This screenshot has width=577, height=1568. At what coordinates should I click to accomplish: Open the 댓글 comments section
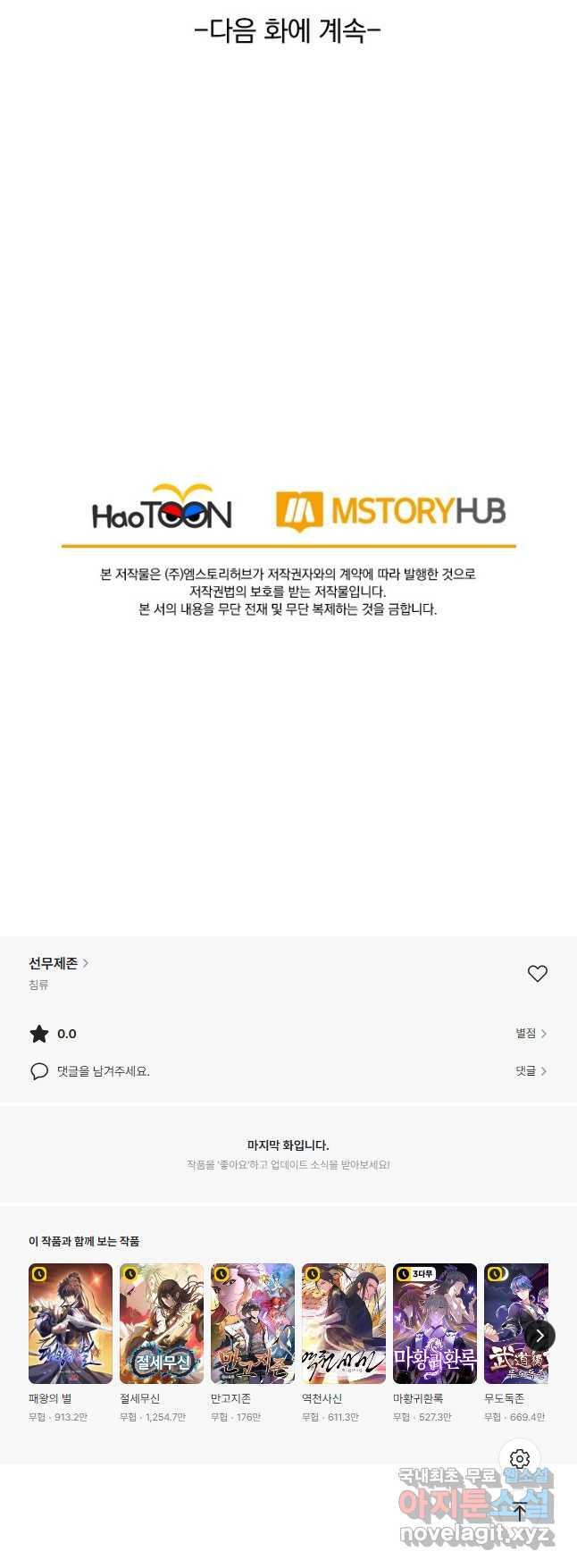(531, 1070)
